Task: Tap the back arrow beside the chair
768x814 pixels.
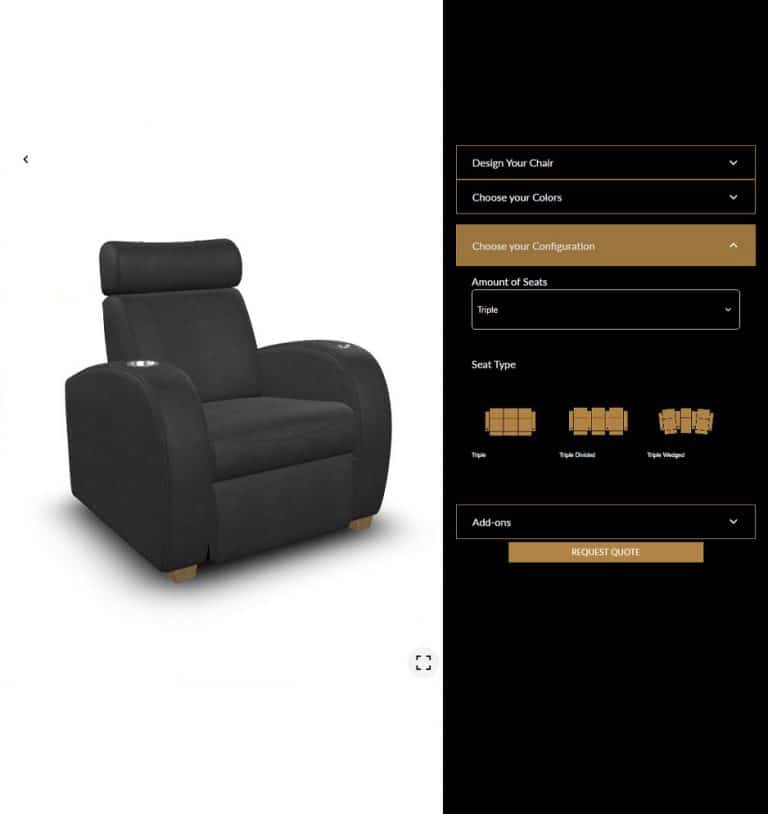Action: tap(26, 159)
